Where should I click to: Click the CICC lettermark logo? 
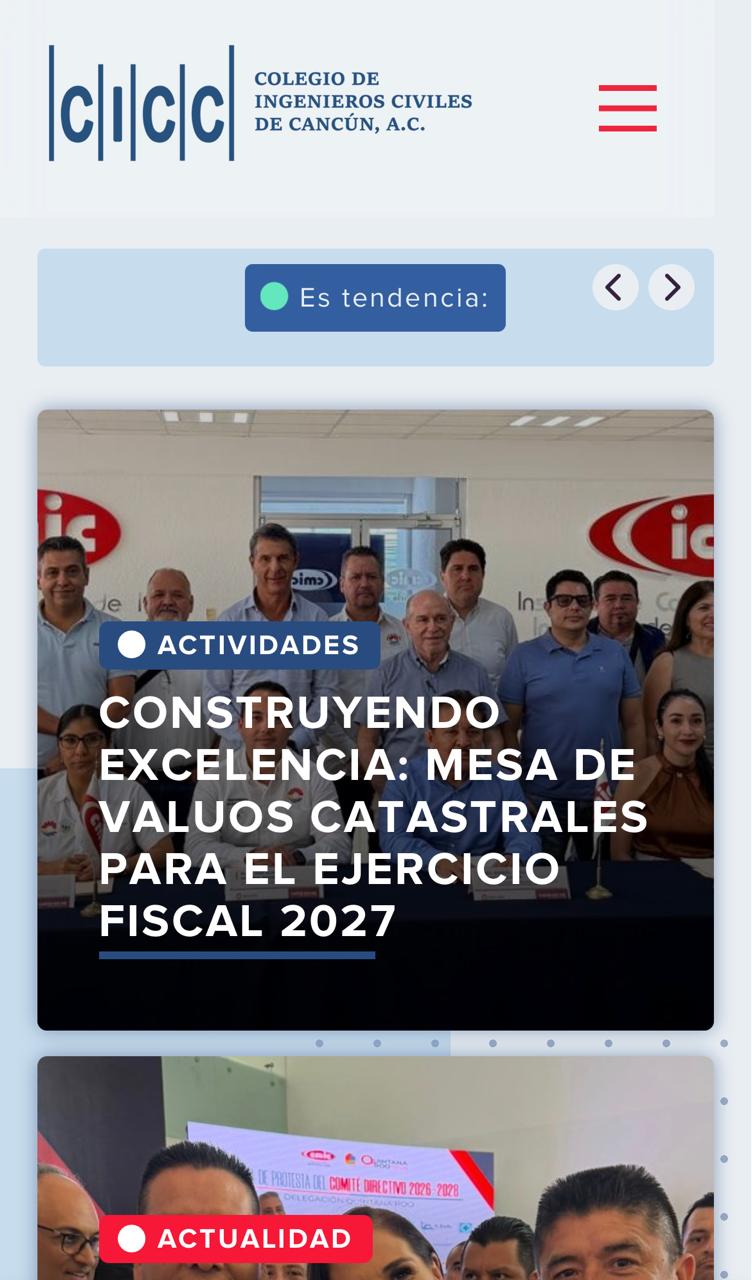pos(140,105)
